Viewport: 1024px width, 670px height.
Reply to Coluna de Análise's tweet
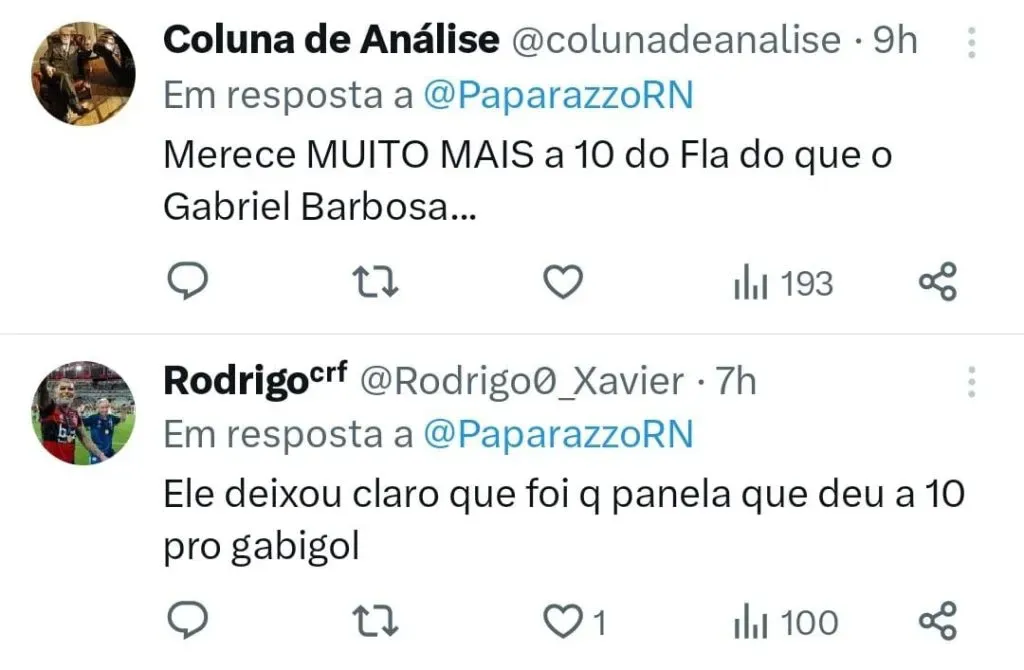point(185,283)
